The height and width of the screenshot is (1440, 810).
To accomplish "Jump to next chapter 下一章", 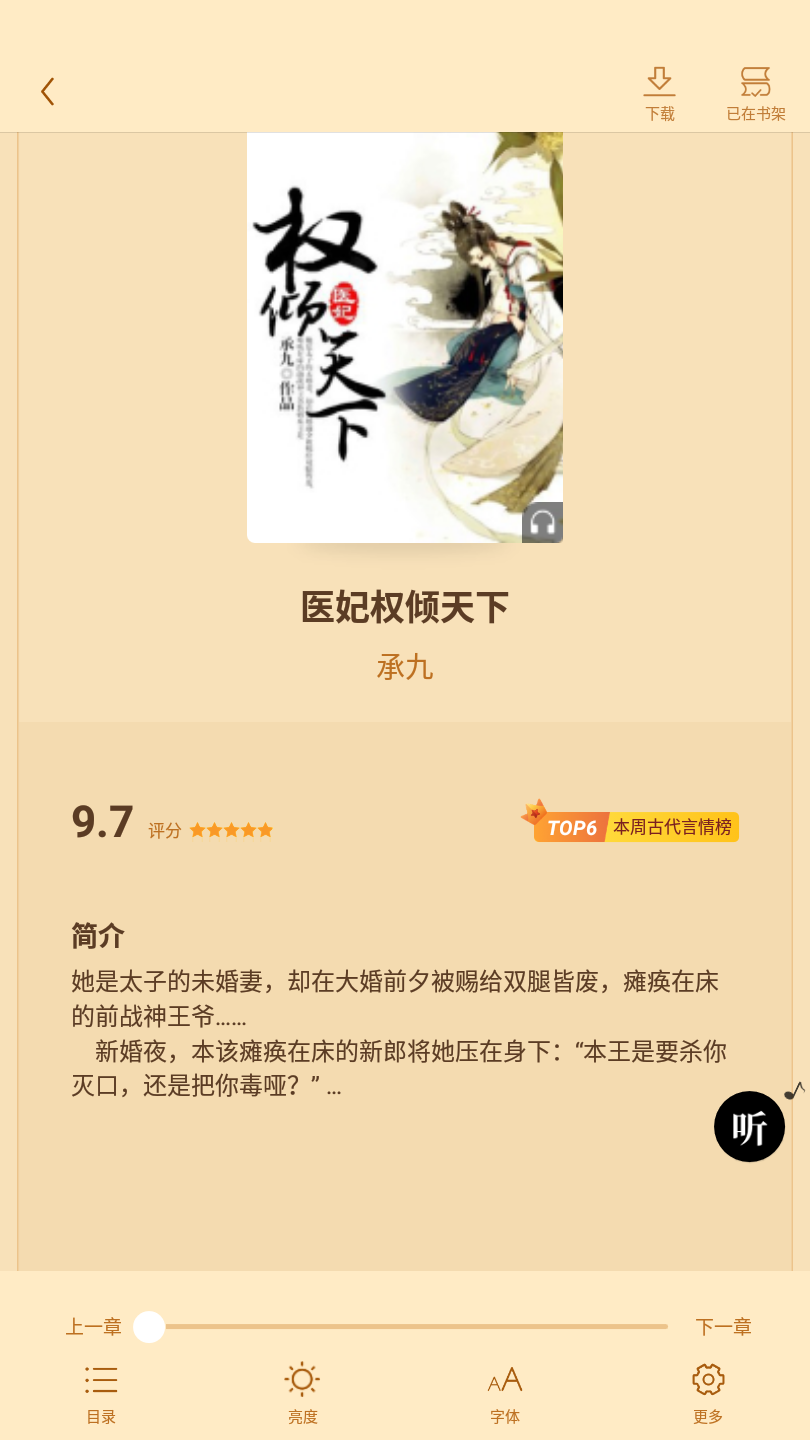I will (x=723, y=1327).
